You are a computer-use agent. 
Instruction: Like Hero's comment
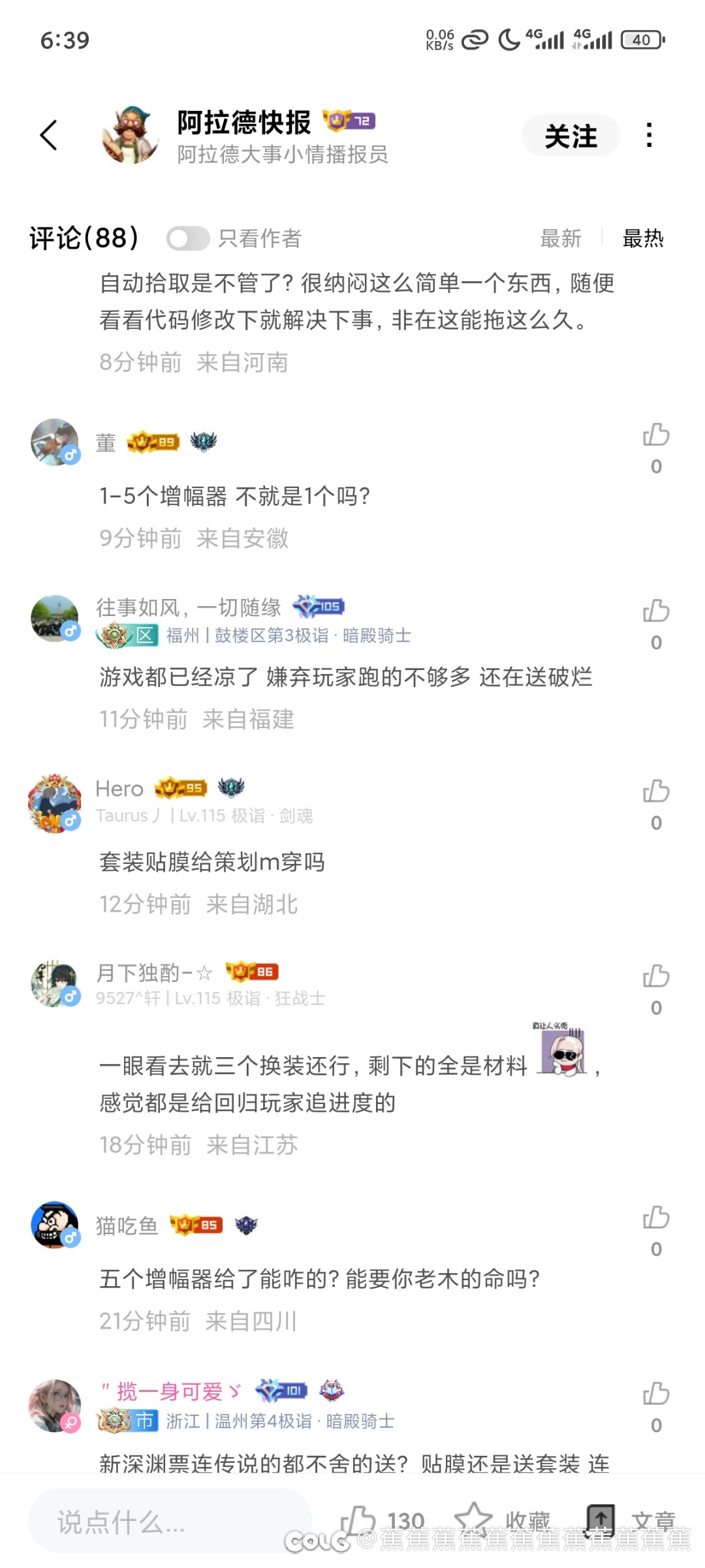(x=656, y=792)
